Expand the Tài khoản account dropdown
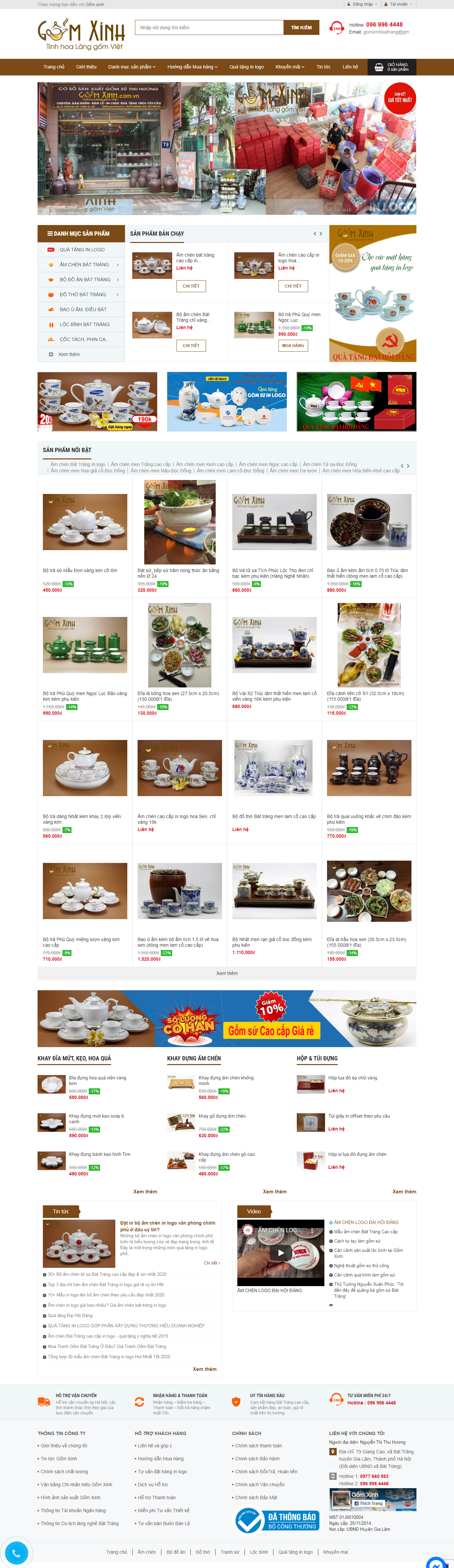This screenshot has height=1568, width=454. (400, 4)
